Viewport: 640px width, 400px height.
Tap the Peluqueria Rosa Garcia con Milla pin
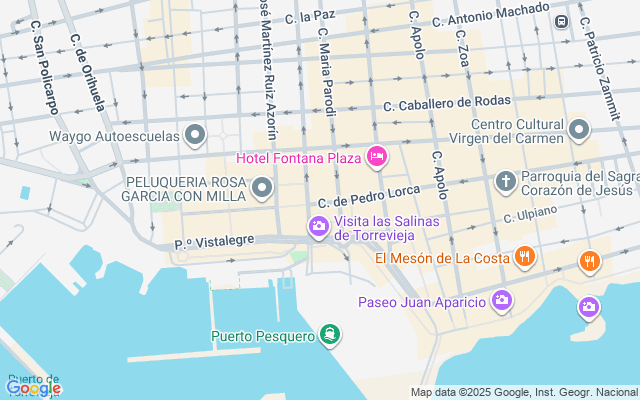263,187
